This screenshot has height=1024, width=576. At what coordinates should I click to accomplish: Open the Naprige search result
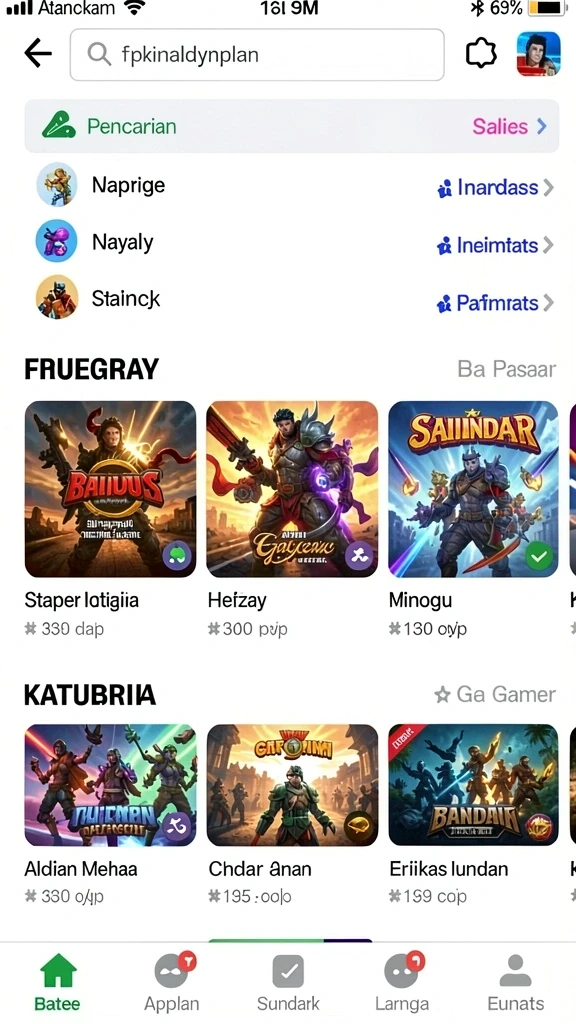(291, 186)
